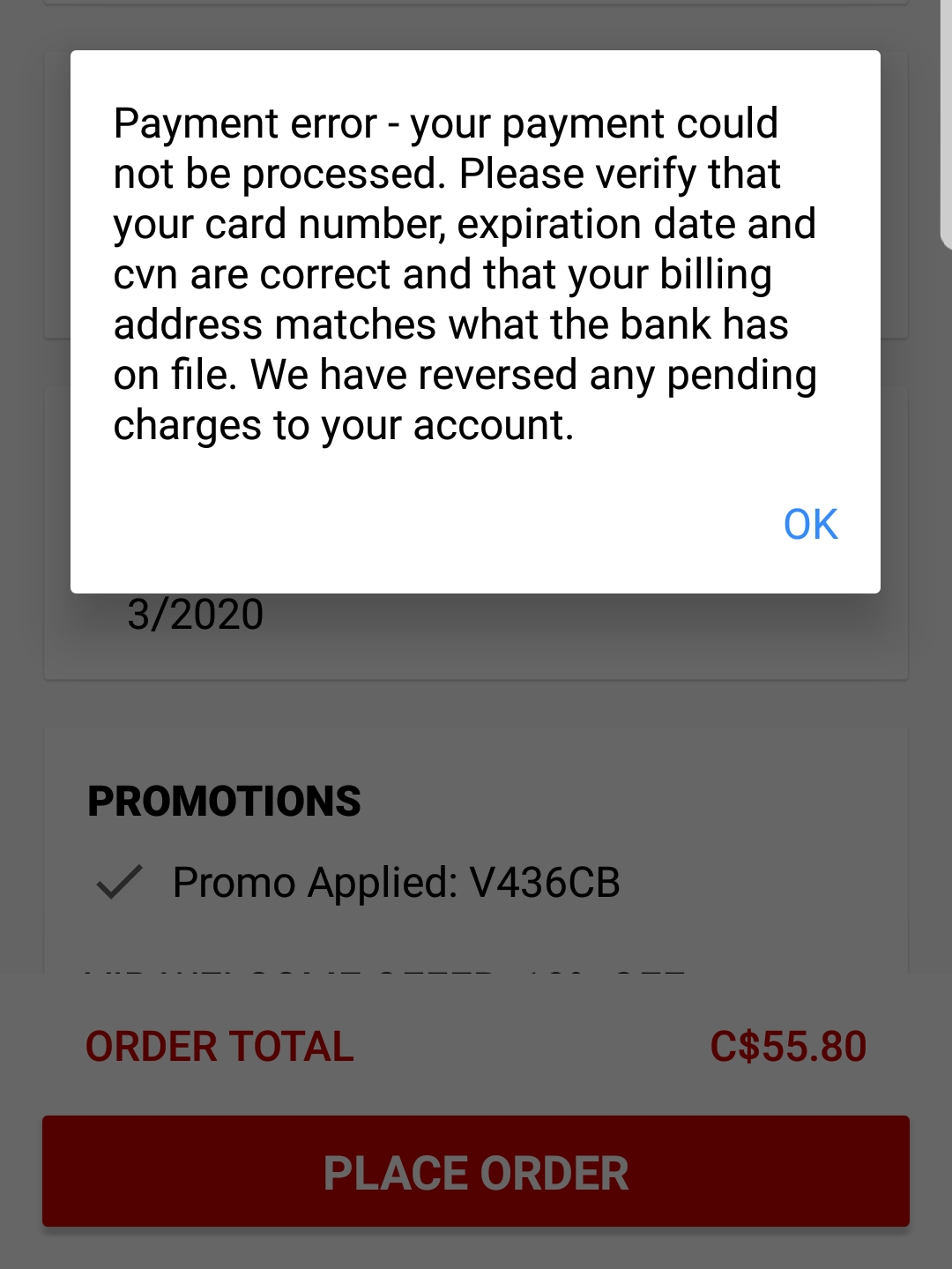Dismiss the payment error with OK

[810, 525]
